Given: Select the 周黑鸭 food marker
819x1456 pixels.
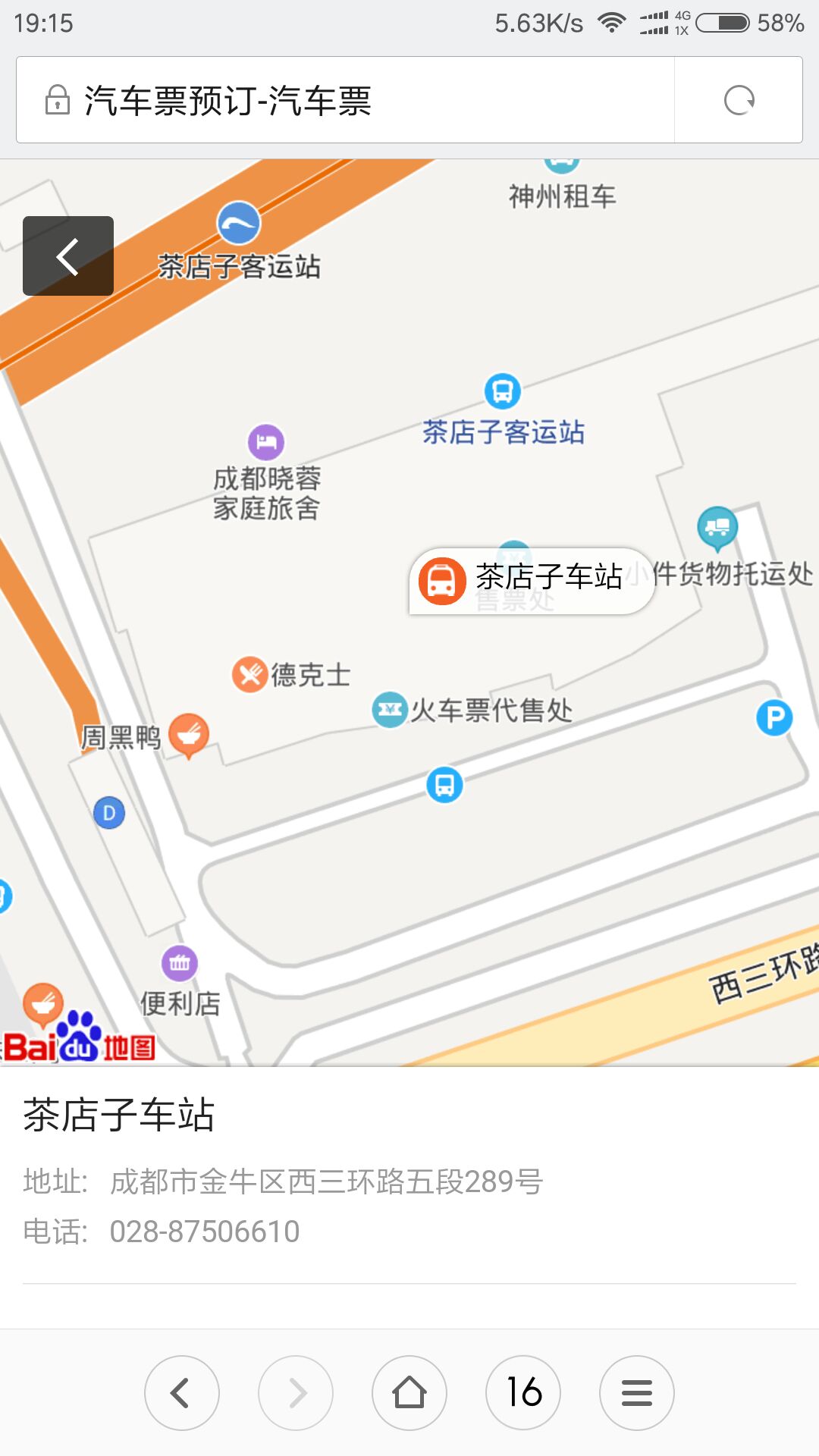Looking at the screenshot, I should (x=188, y=734).
